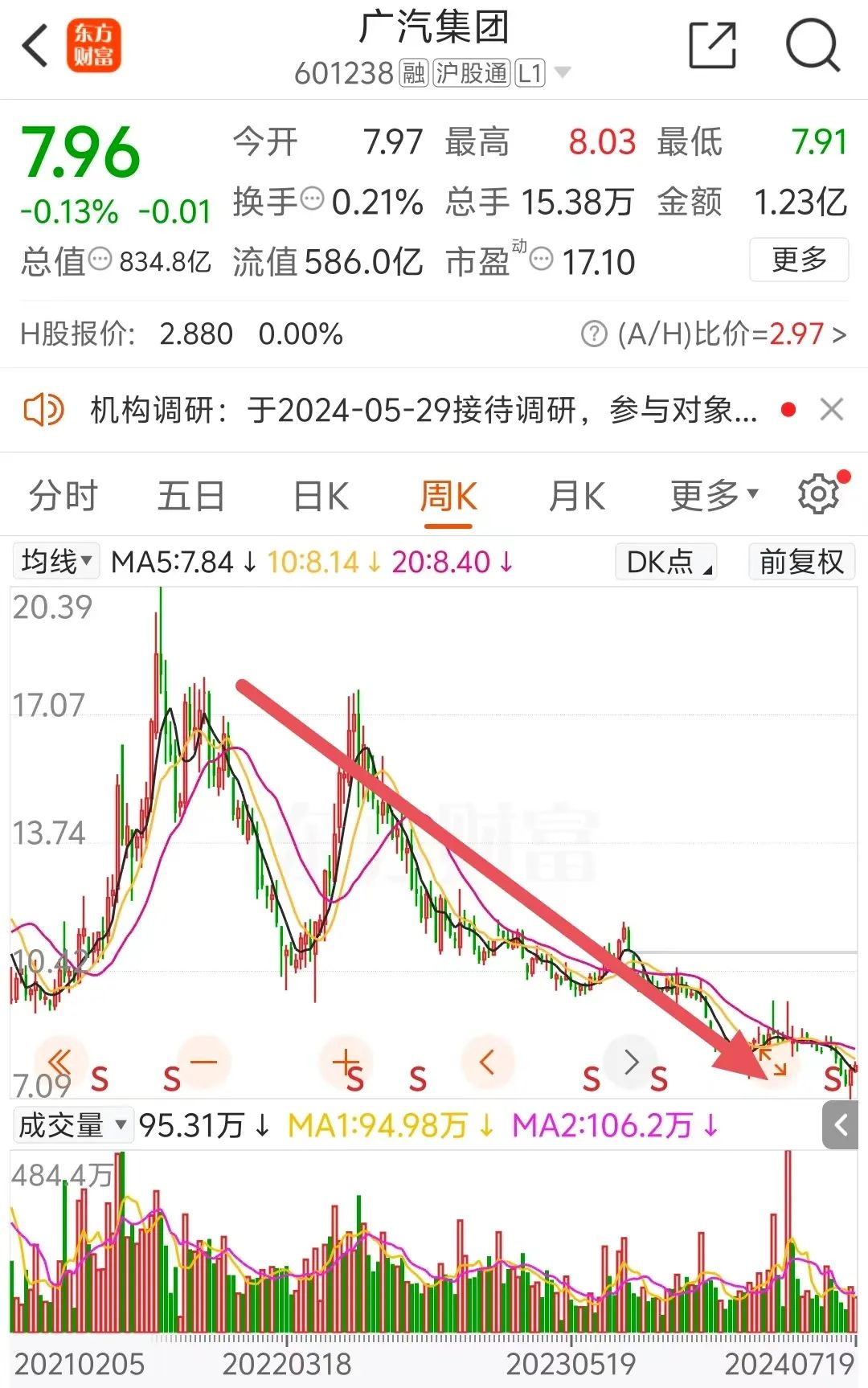Zoom in the K-line chart with plus

click(346, 1062)
